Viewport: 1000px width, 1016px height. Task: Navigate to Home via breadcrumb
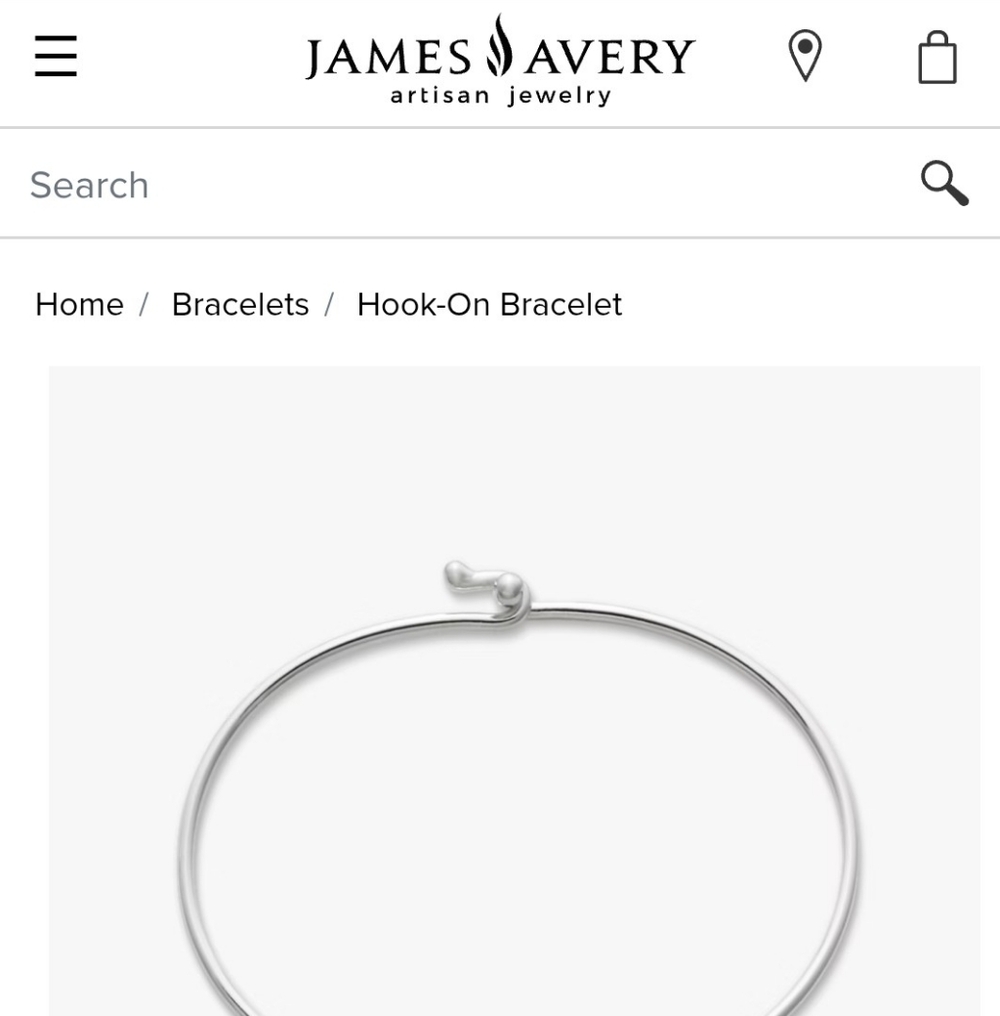pos(78,304)
